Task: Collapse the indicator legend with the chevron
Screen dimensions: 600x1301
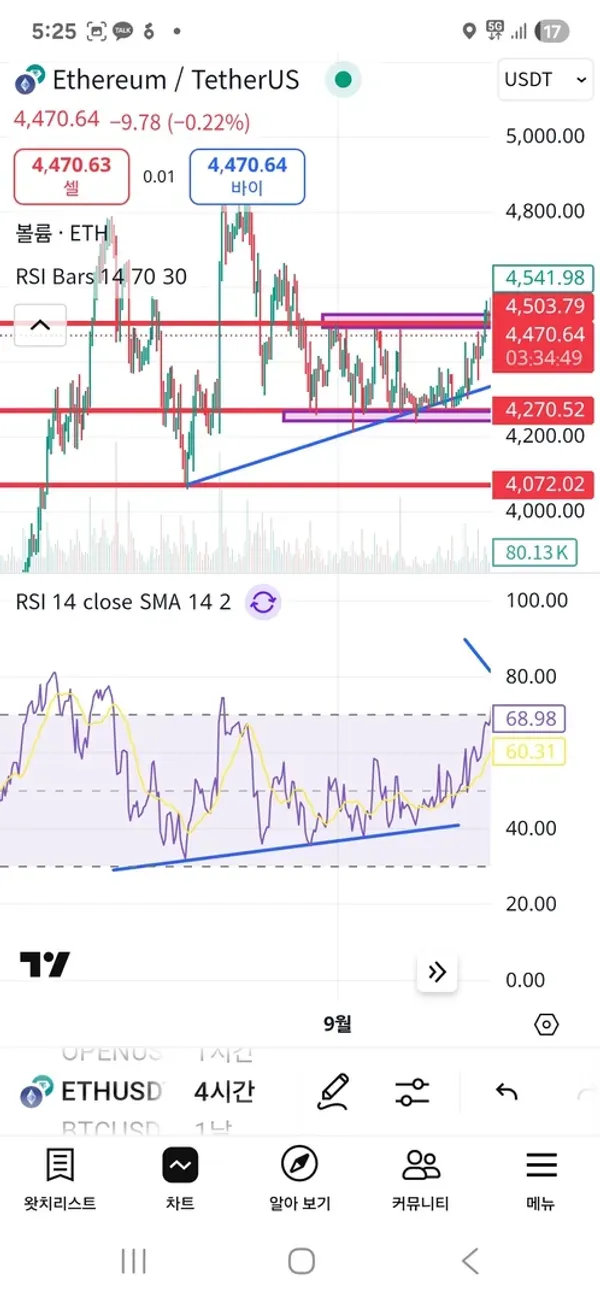Action: point(40,325)
